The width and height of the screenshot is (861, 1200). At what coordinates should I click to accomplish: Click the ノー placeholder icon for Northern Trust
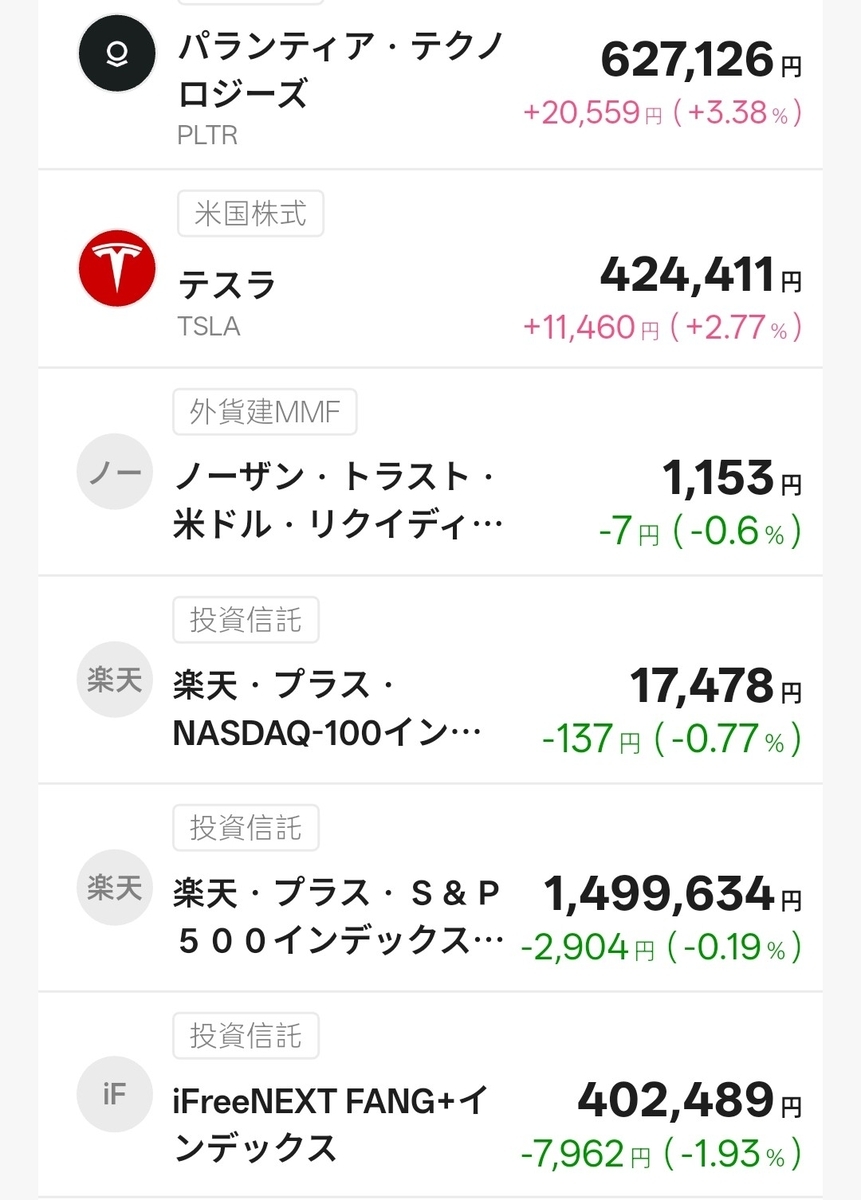pos(114,471)
